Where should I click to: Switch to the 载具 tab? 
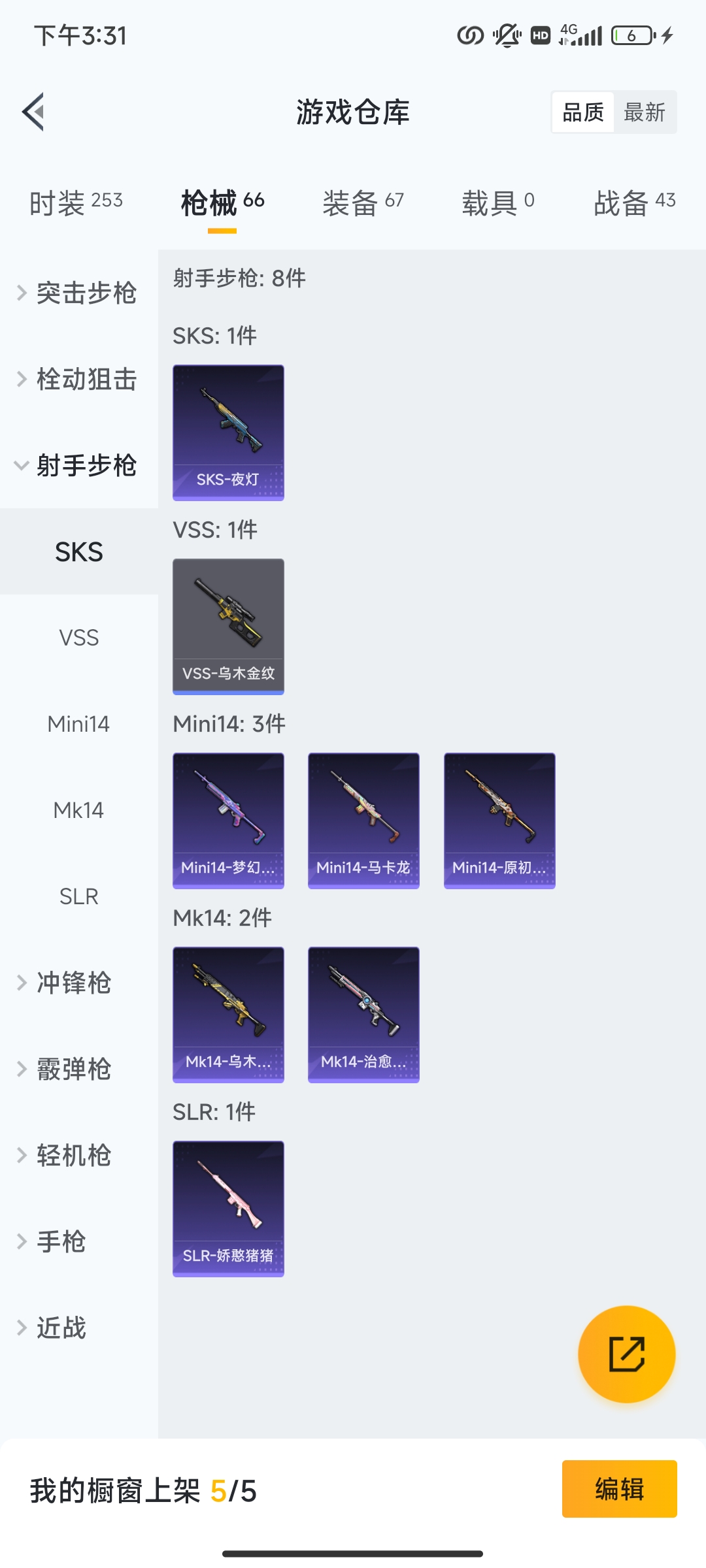pos(497,203)
